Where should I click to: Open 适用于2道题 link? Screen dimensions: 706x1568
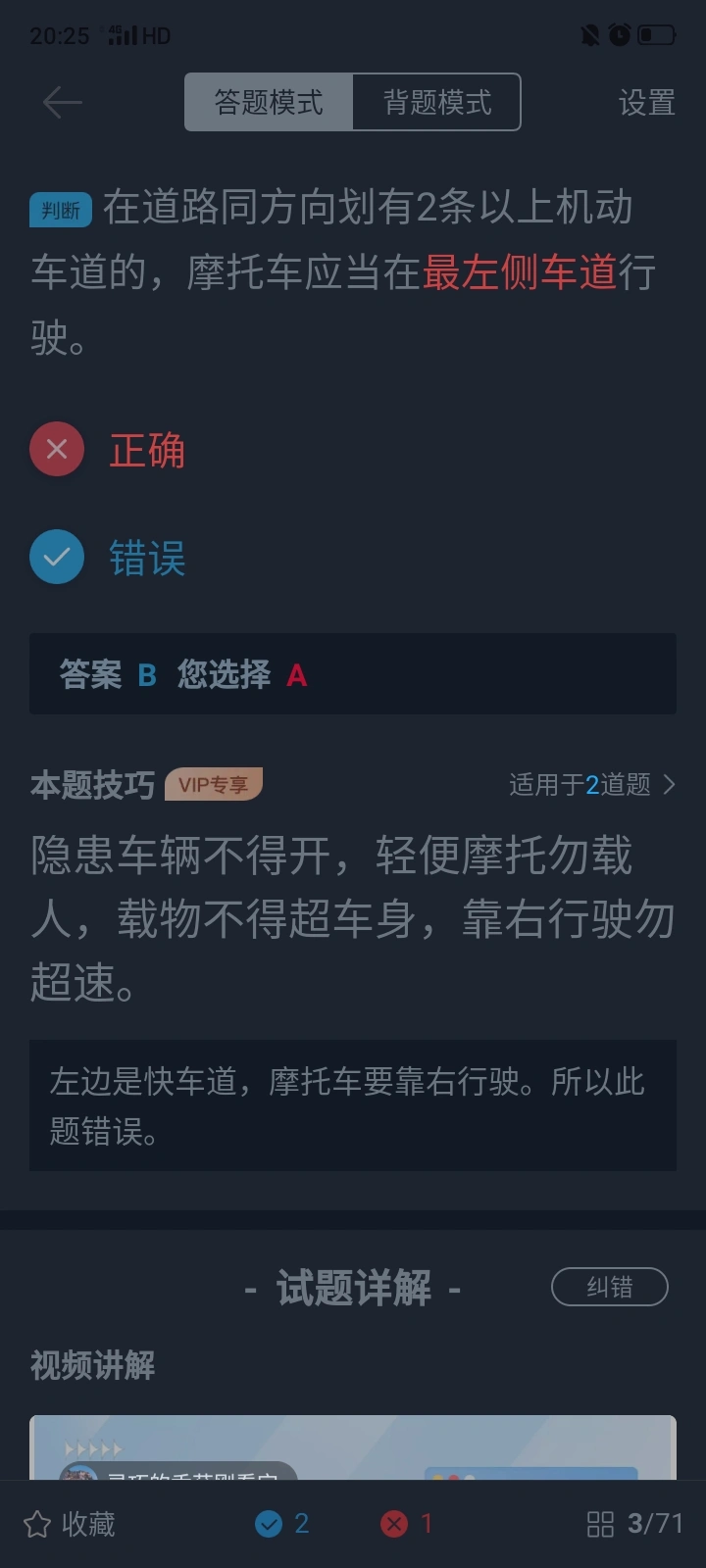click(591, 785)
